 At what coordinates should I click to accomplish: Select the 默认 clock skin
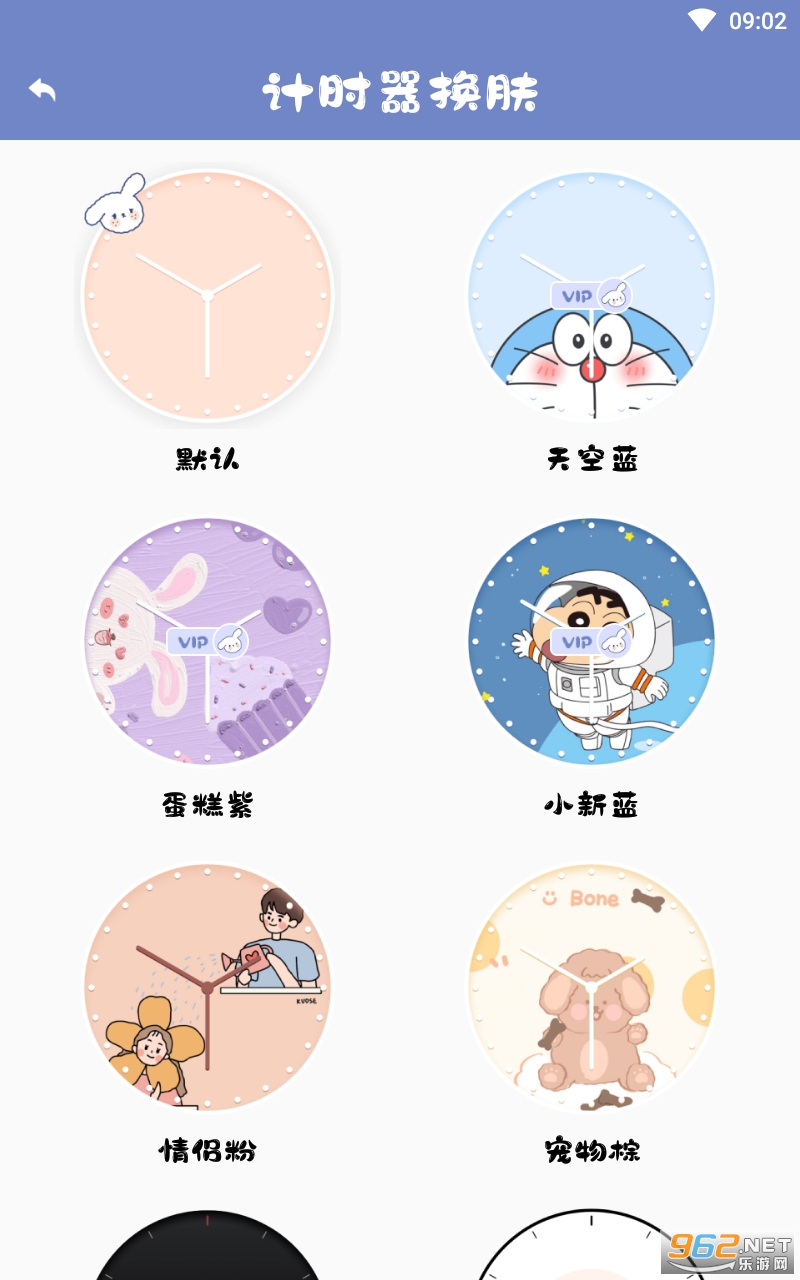207,295
